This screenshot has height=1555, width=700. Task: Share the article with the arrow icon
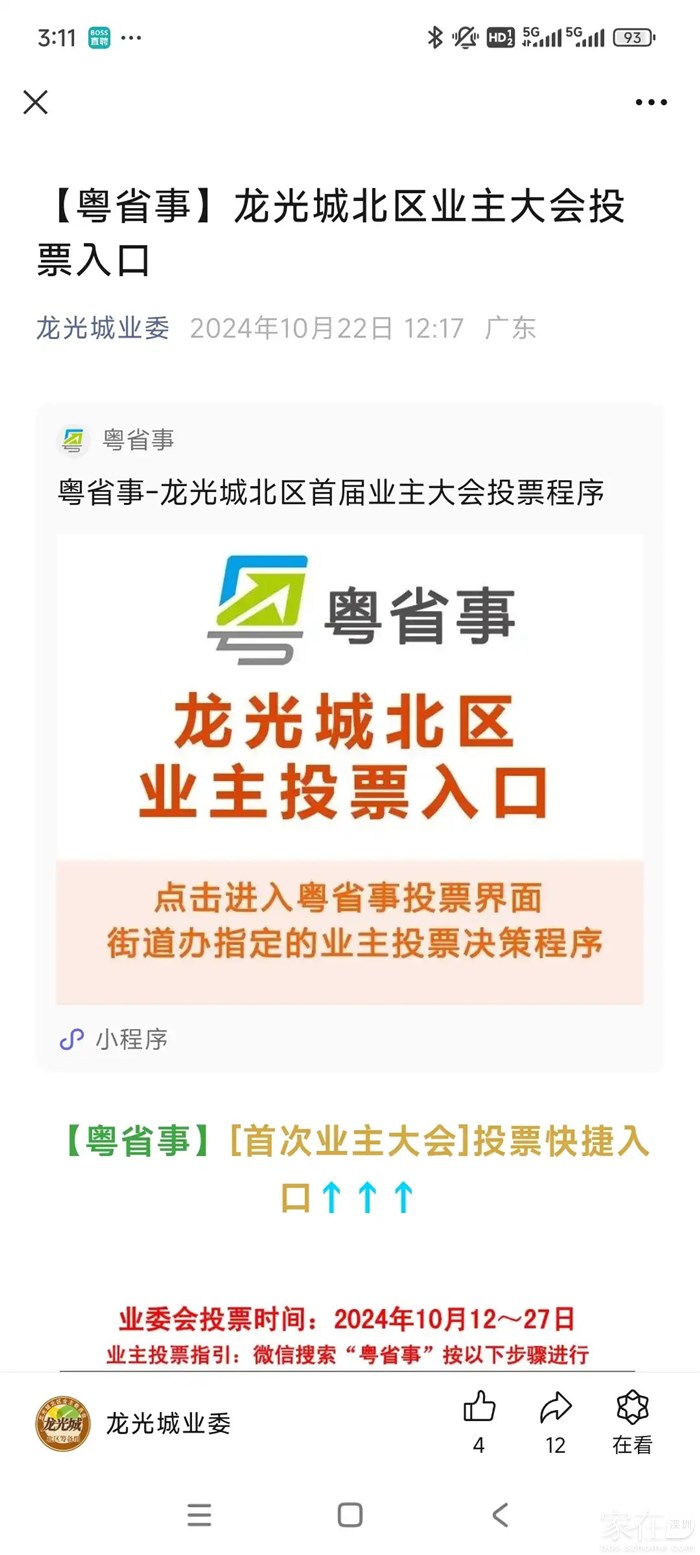pos(555,1408)
